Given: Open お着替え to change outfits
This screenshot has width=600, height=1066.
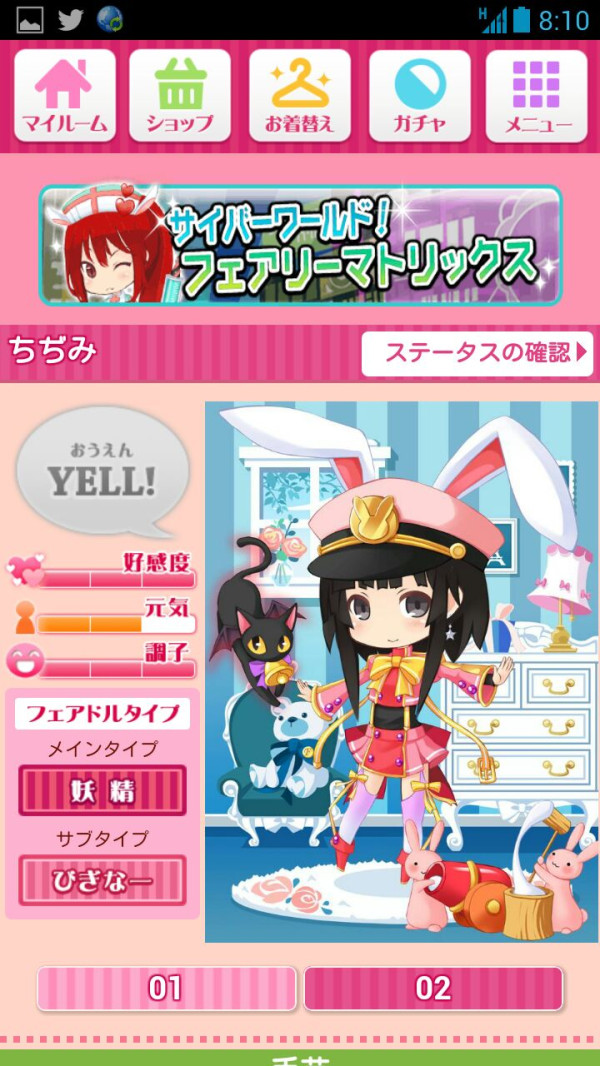Looking at the screenshot, I should (x=300, y=96).
